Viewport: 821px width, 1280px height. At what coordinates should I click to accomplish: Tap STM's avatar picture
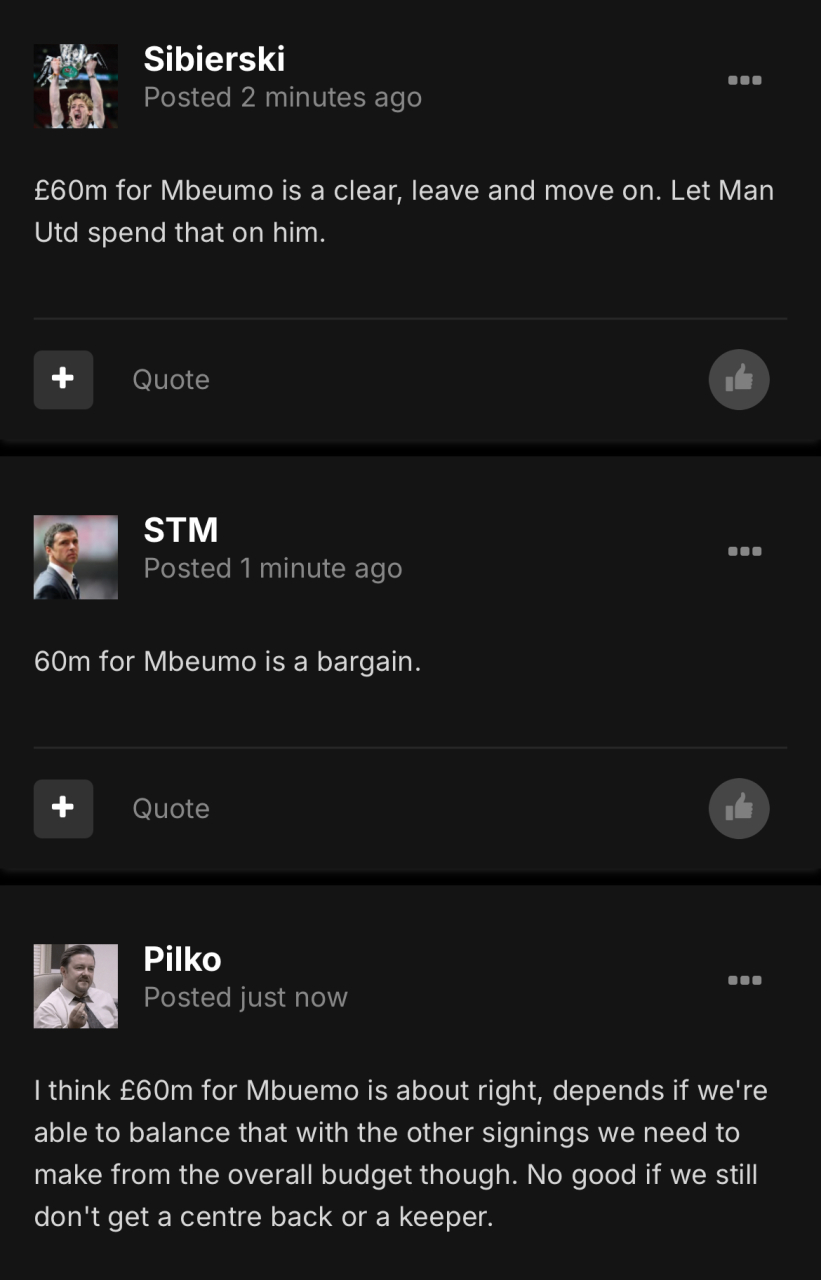[76, 557]
